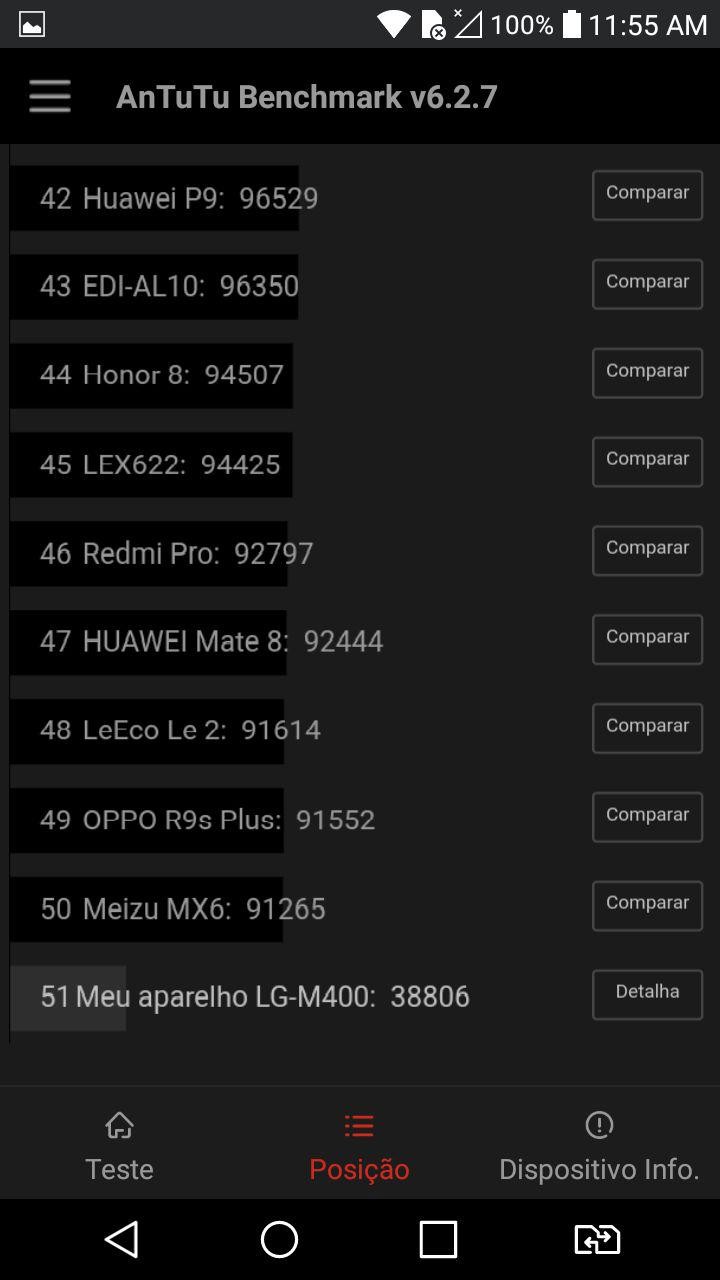720x1280 pixels.
Task: Open the hamburger drawer menu
Action: (49, 97)
